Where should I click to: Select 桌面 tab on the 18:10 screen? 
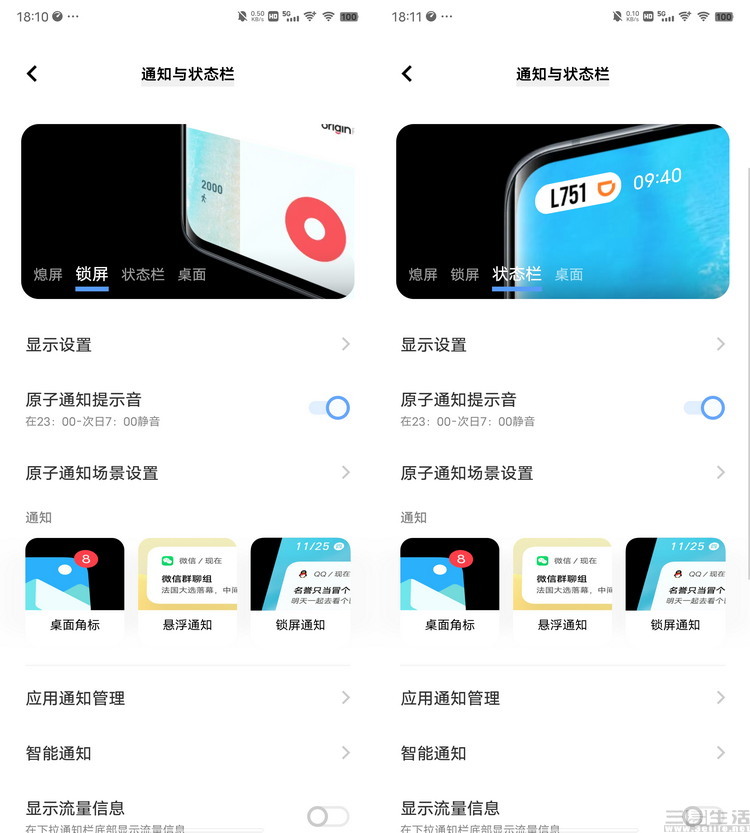click(192, 274)
